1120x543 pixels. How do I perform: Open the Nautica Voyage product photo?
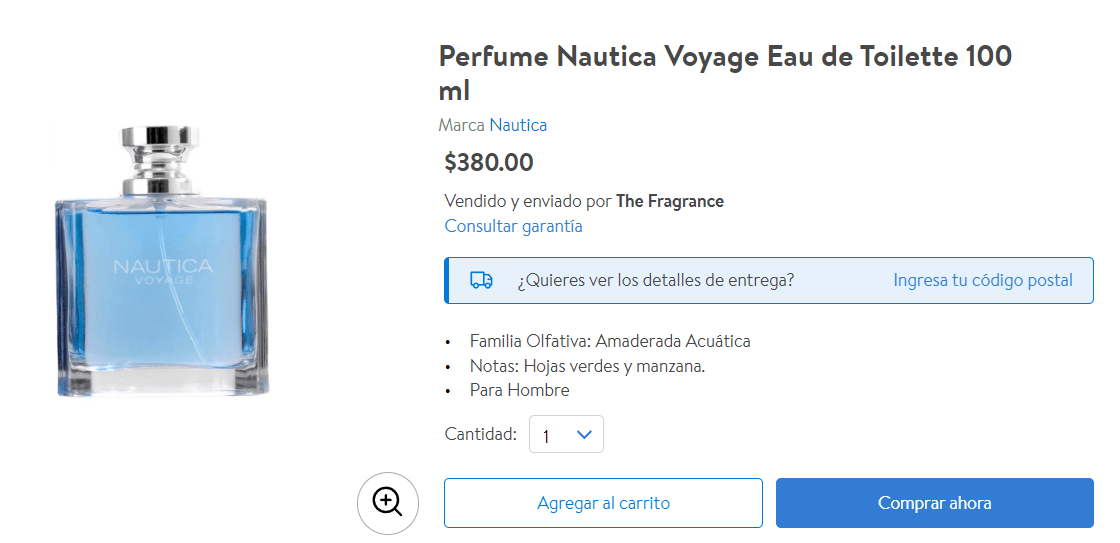(162, 262)
